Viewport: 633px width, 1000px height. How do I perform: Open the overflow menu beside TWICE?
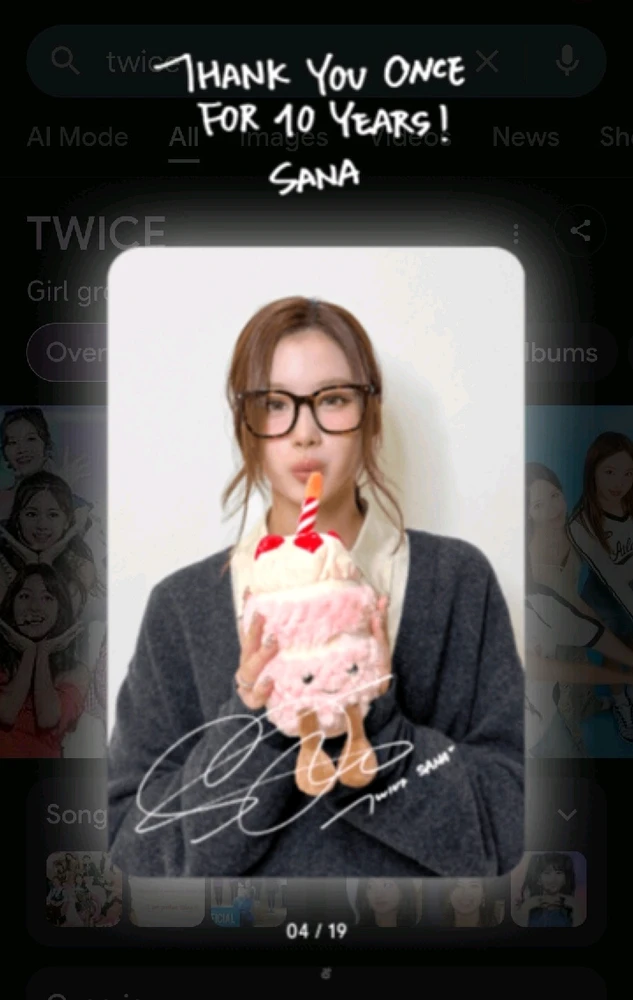point(516,233)
